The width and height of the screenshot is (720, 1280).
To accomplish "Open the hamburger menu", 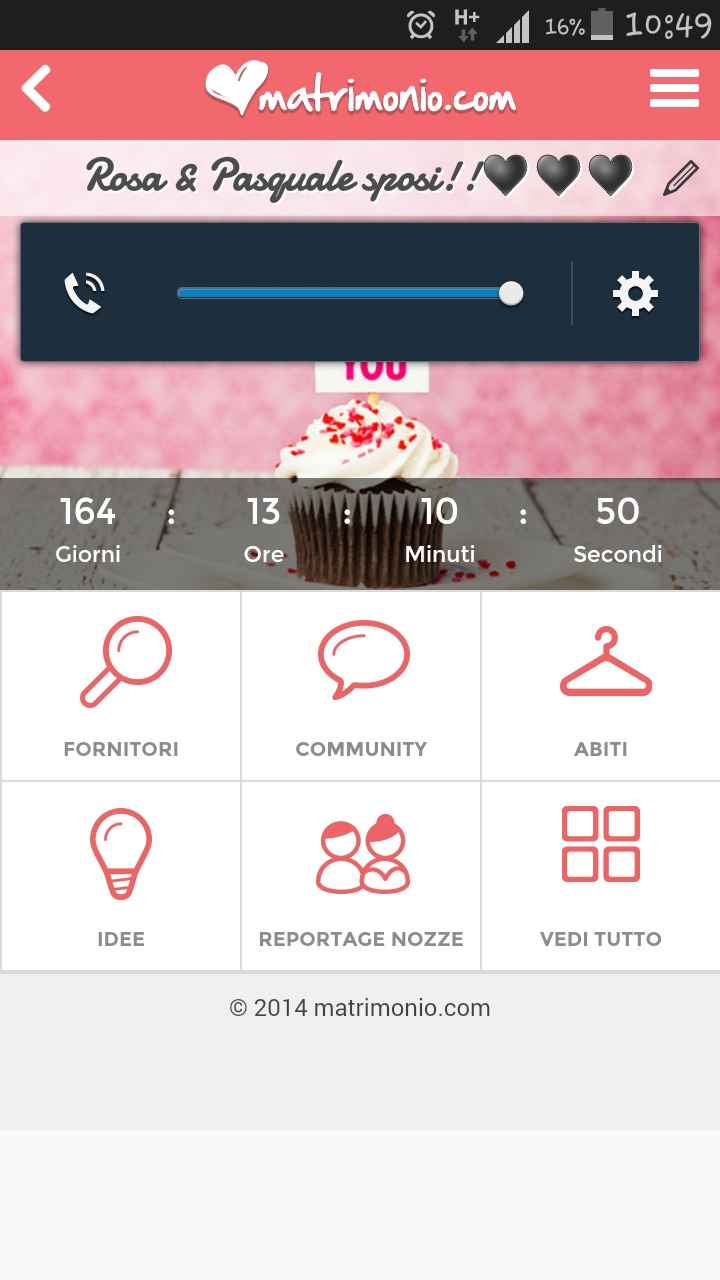I will [x=674, y=89].
